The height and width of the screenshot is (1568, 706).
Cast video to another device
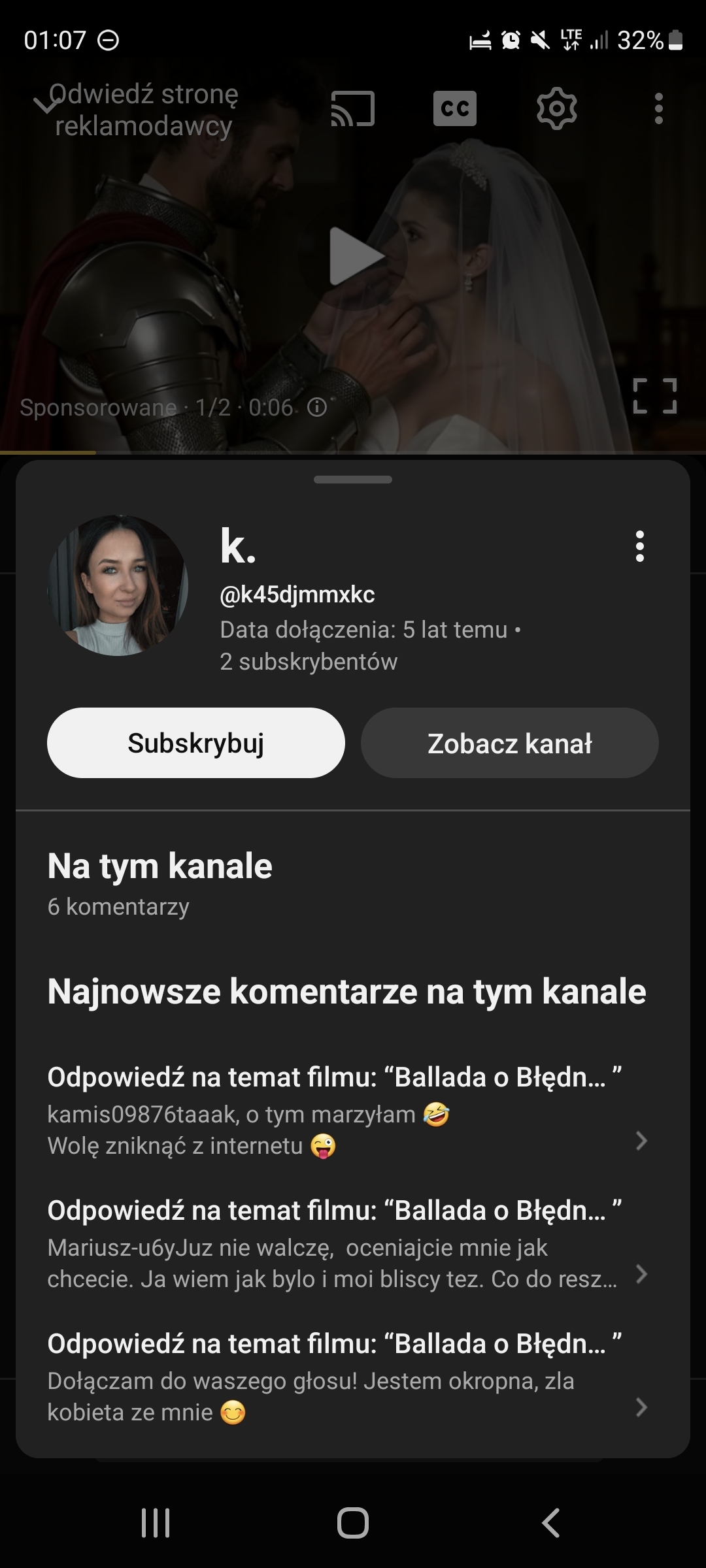click(x=353, y=108)
